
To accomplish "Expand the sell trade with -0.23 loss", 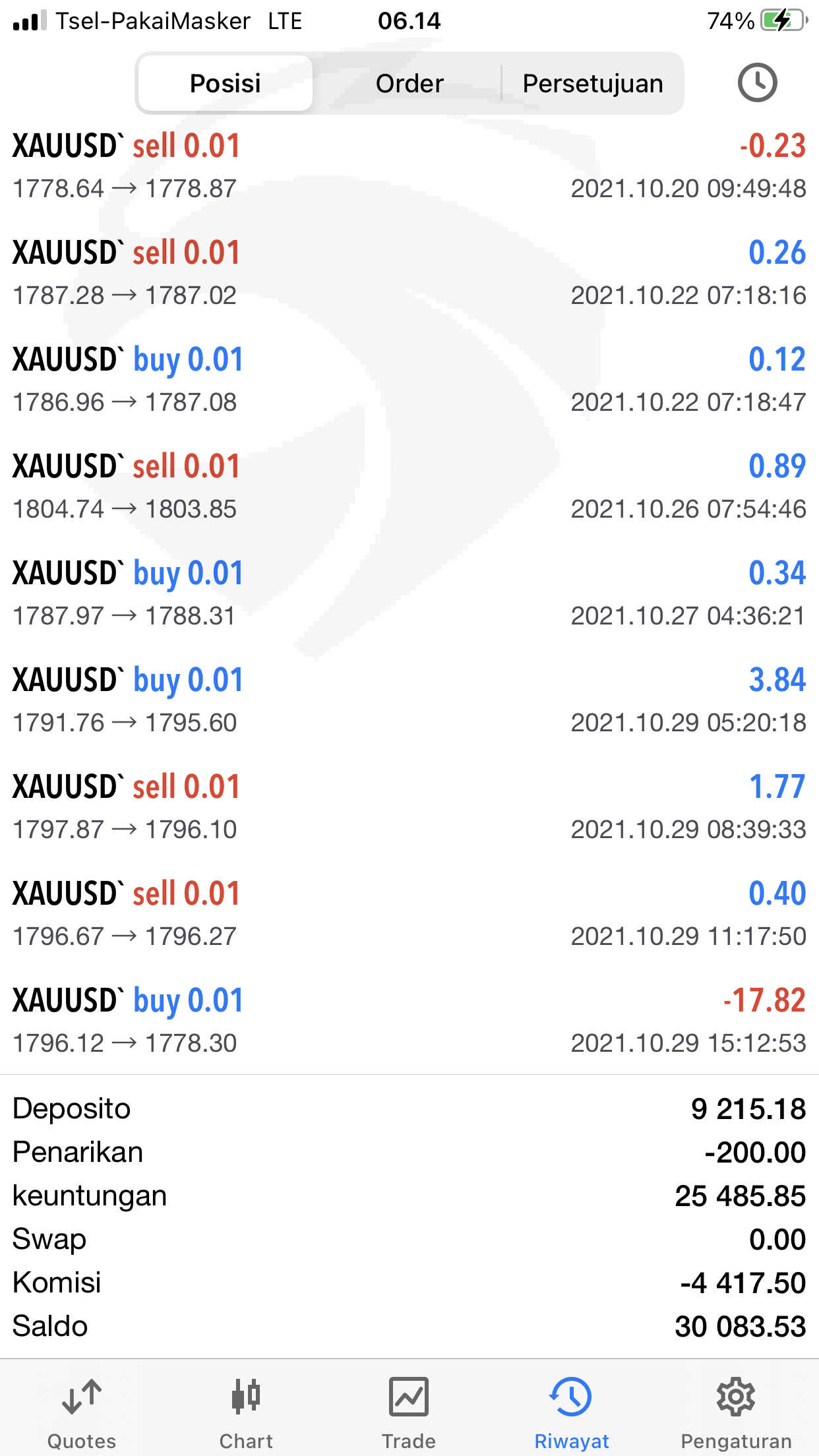I will (409, 166).
